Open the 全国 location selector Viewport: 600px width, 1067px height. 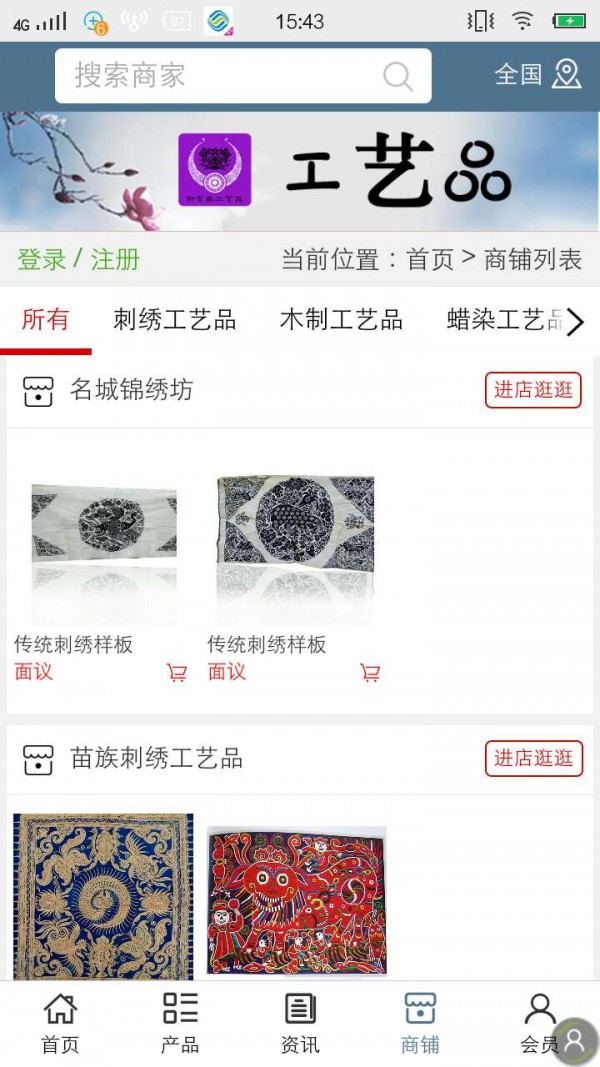[x=537, y=75]
